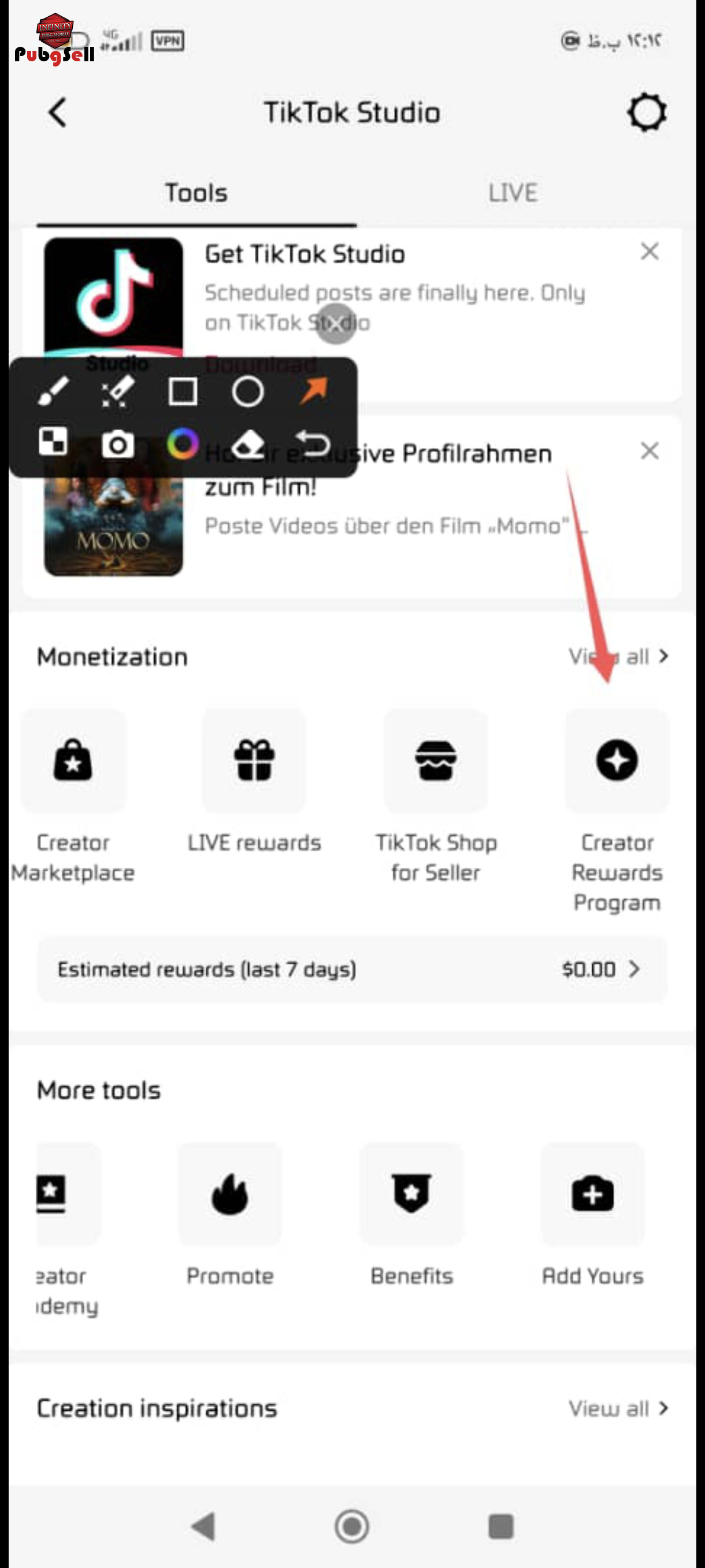Pick the circle shape tool

coord(247,391)
